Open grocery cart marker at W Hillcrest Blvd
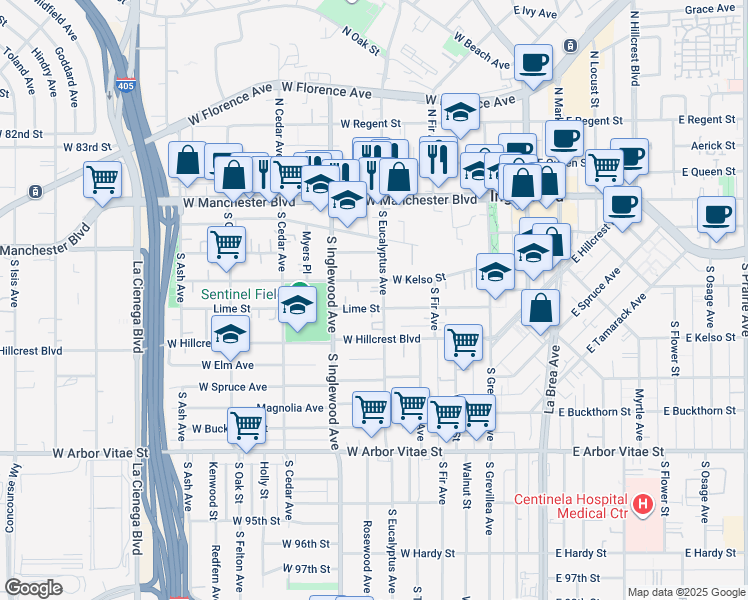Viewport: 748px width, 600px height. pos(463,343)
